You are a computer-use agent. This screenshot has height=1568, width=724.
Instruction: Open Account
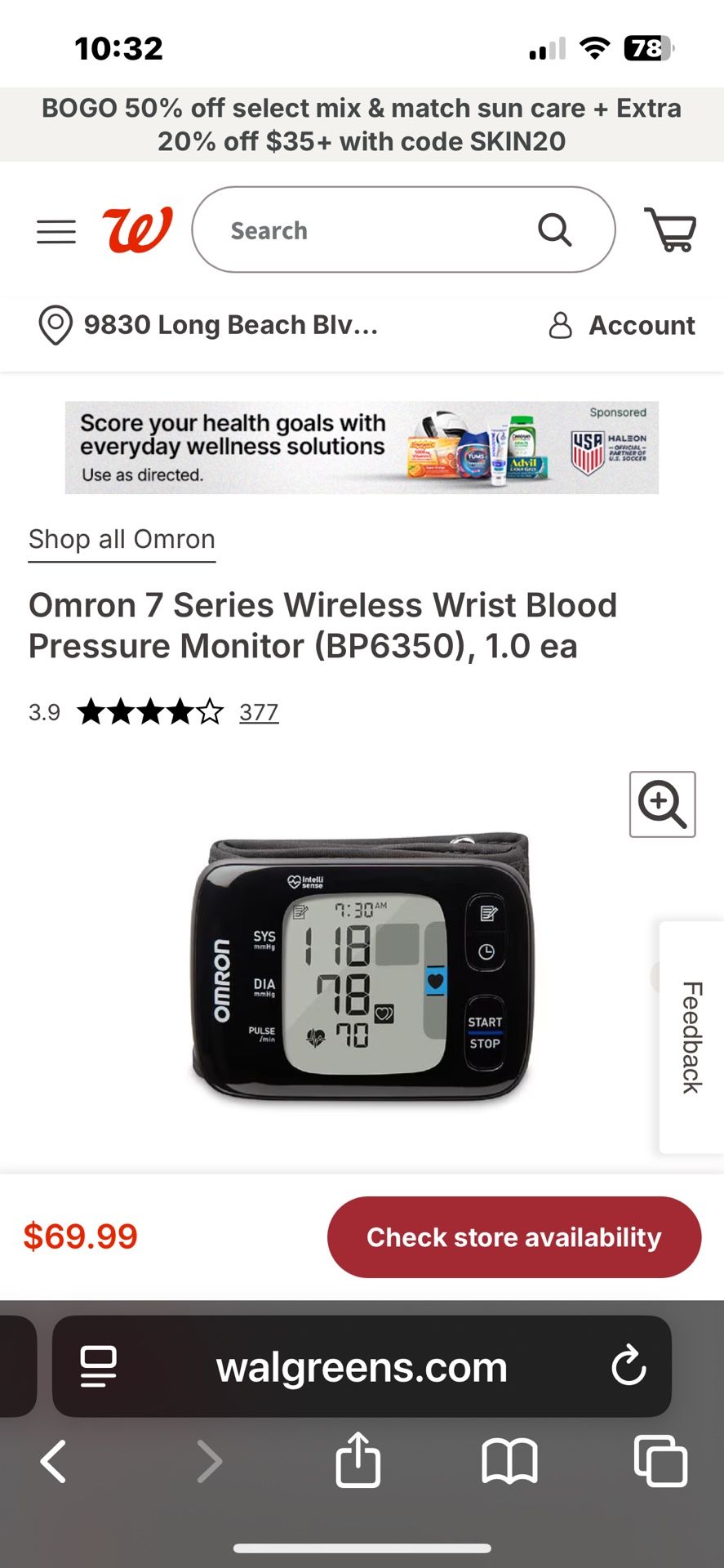click(x=622, y=325)
